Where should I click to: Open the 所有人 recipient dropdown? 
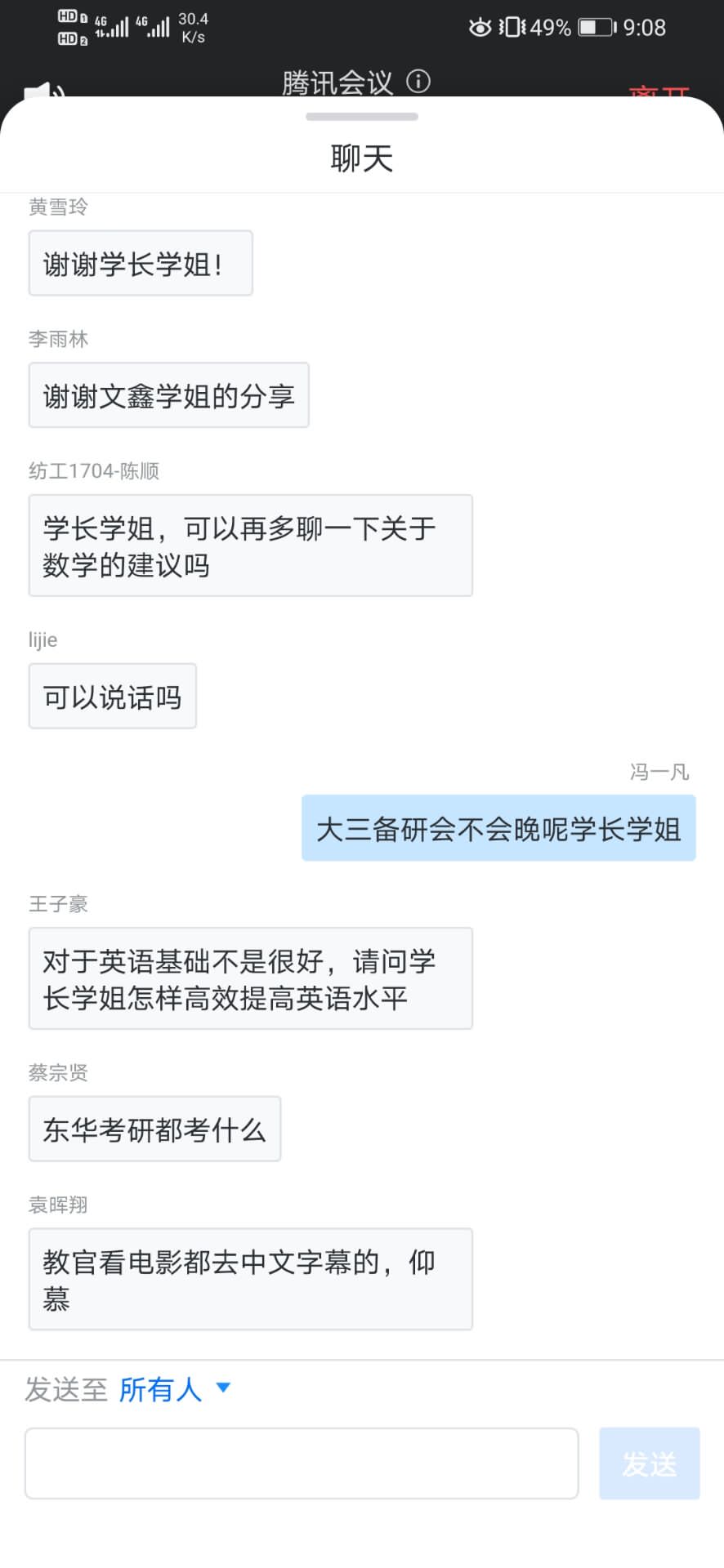tap(175, 1388)
